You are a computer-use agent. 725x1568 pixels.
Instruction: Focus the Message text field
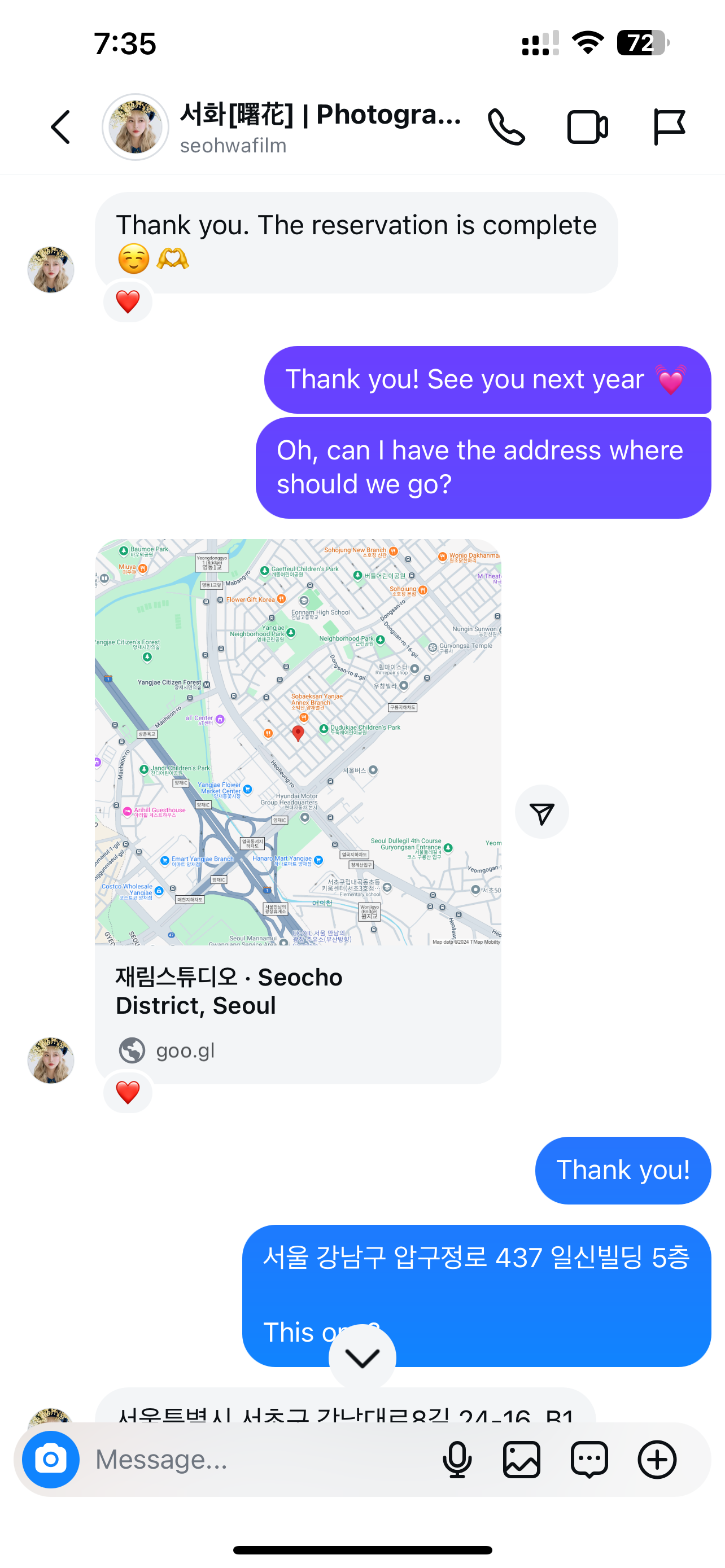click(256, 1459)
